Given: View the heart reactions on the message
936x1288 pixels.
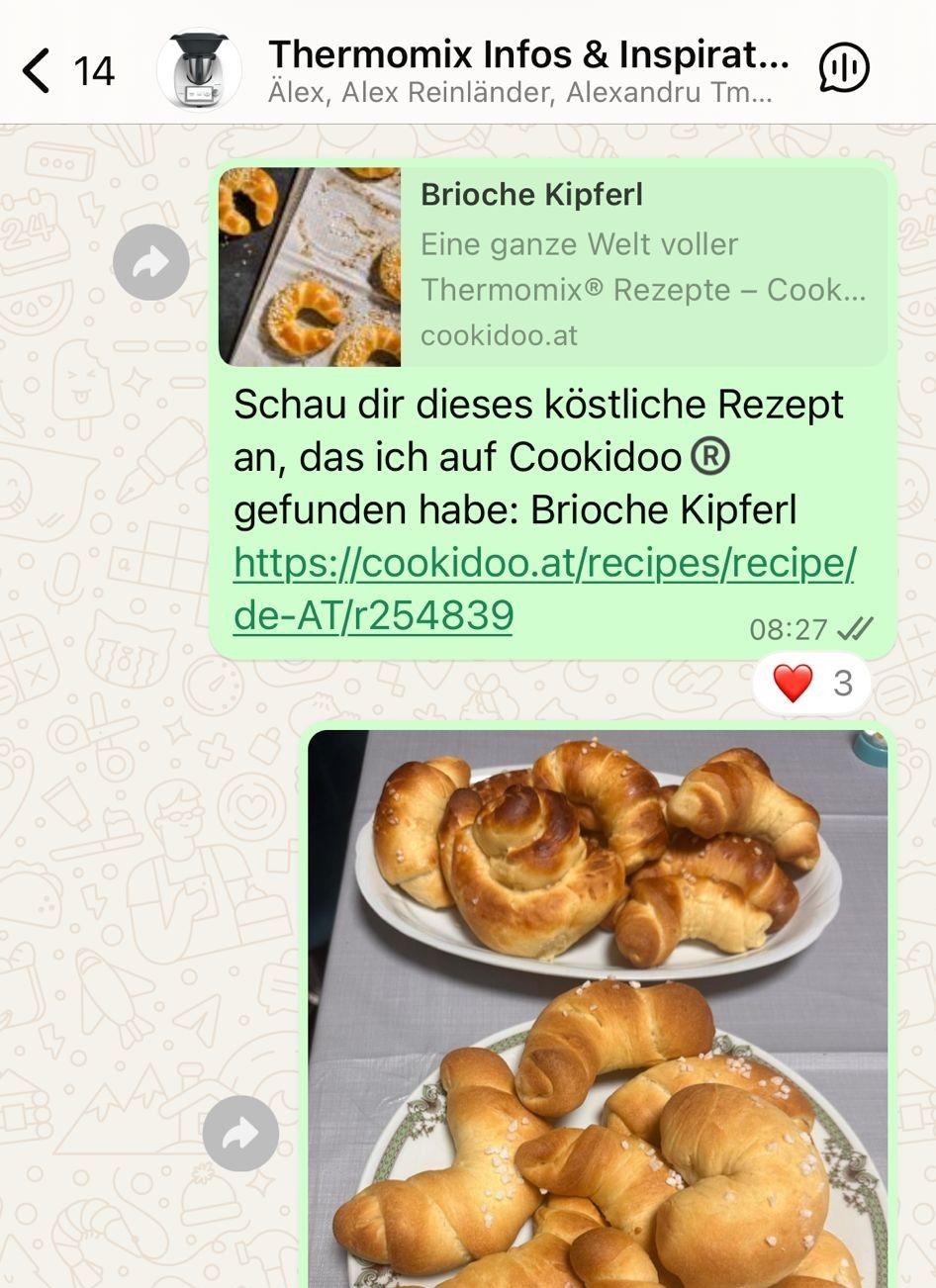Looking at the screenshot, I should click(811, 683).
